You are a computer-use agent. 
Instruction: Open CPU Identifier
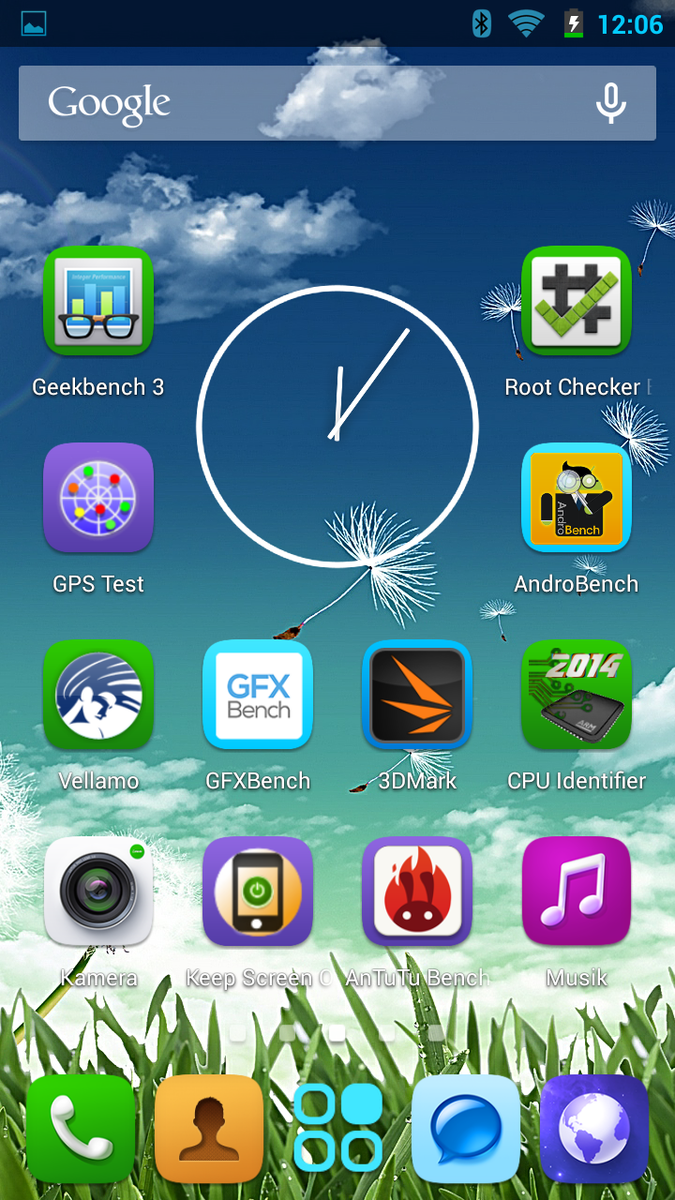[x=576, y=695]
